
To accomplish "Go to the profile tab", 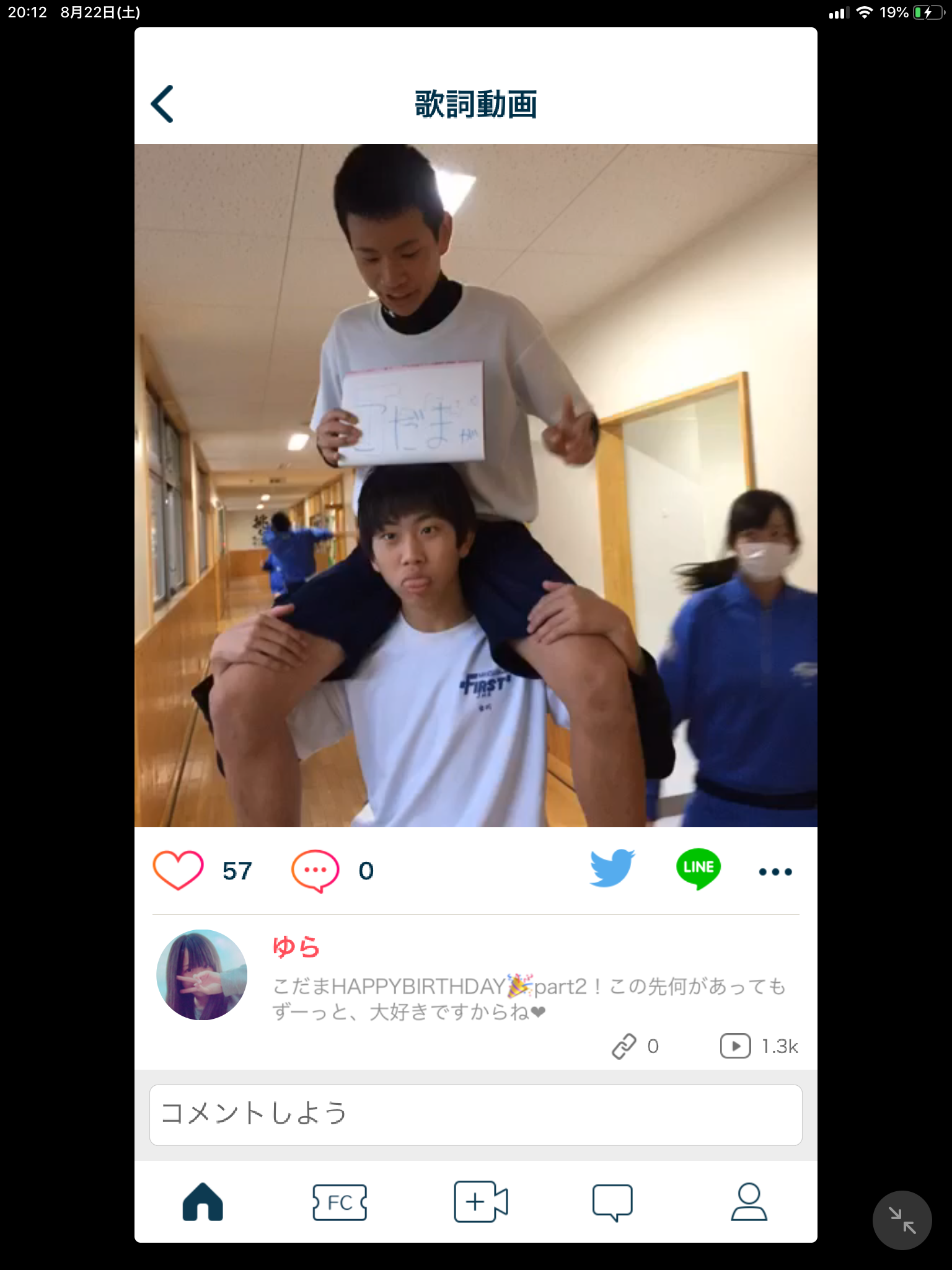I will pyautogui.click(x=749, y=1202).
